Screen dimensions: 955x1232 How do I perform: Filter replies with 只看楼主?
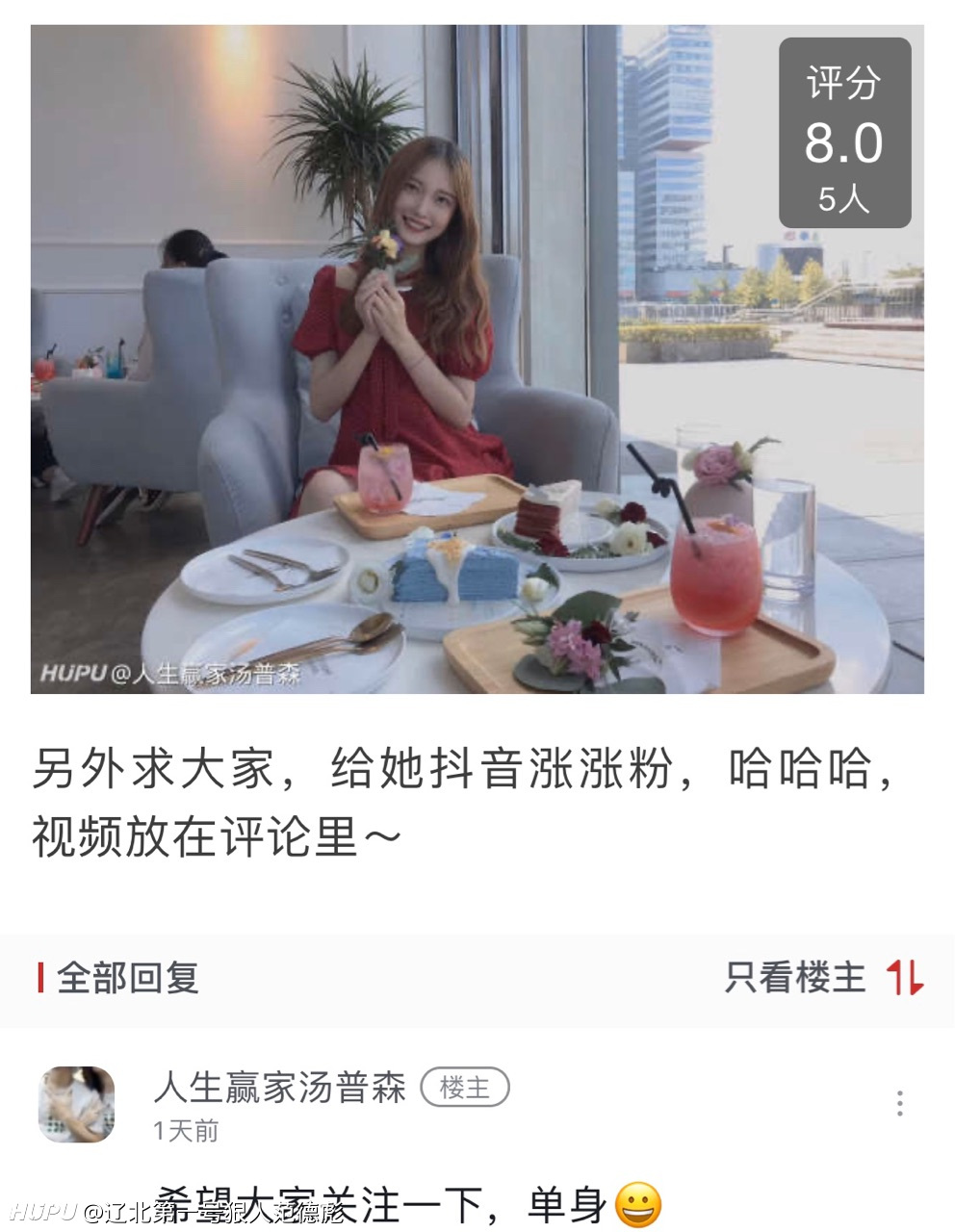click(x=794, y=978)
